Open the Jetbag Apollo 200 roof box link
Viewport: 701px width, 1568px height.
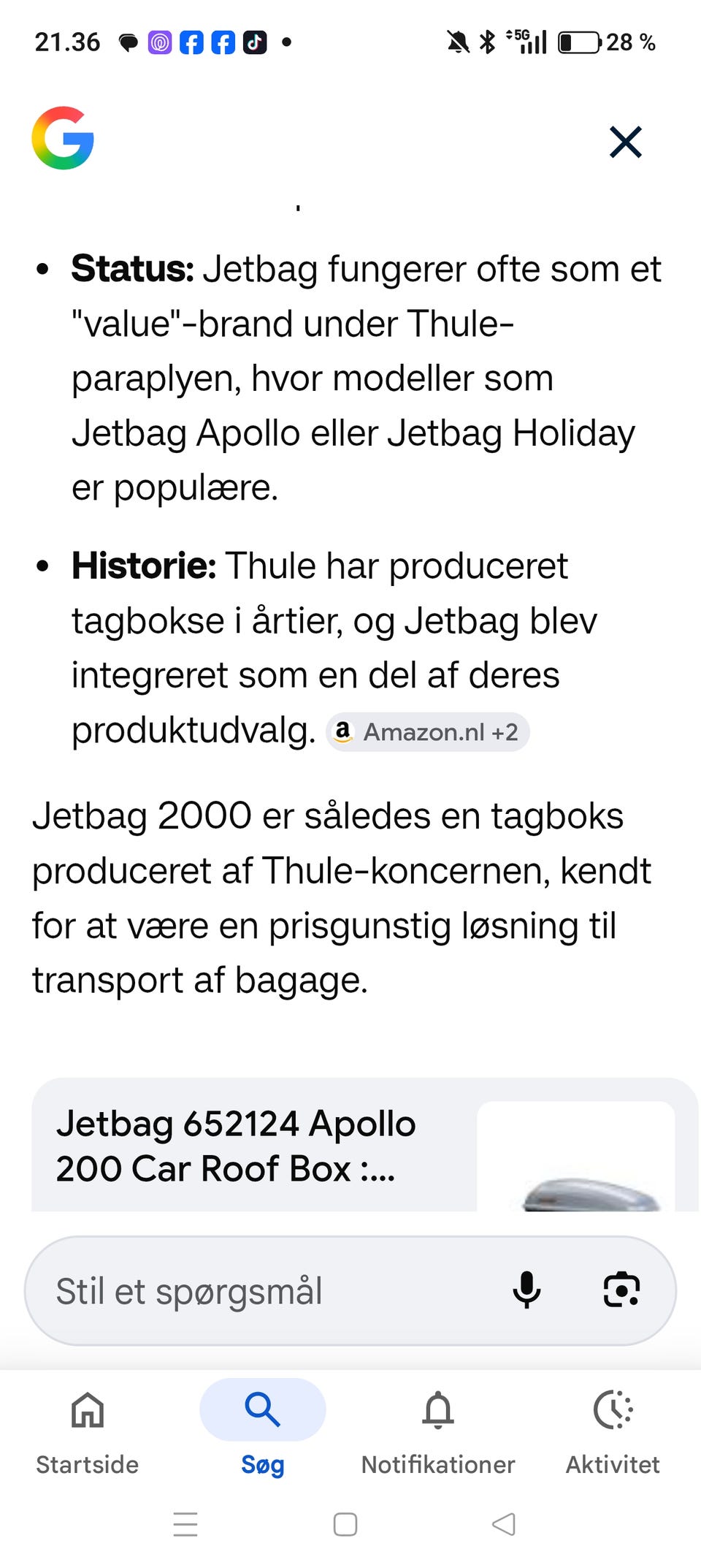235,1147
